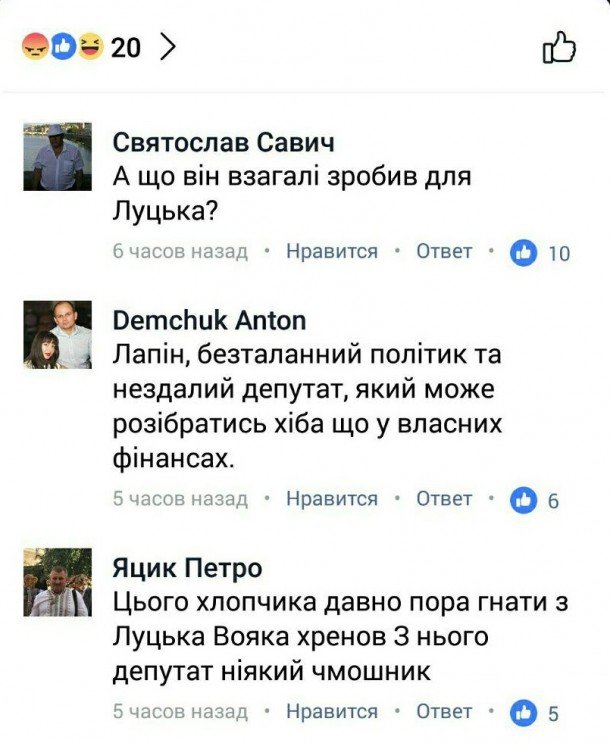This screenshot has width=610, height=743.
Task: Reply to Святослав Савич's comment
Action: [x=444, y=251]
